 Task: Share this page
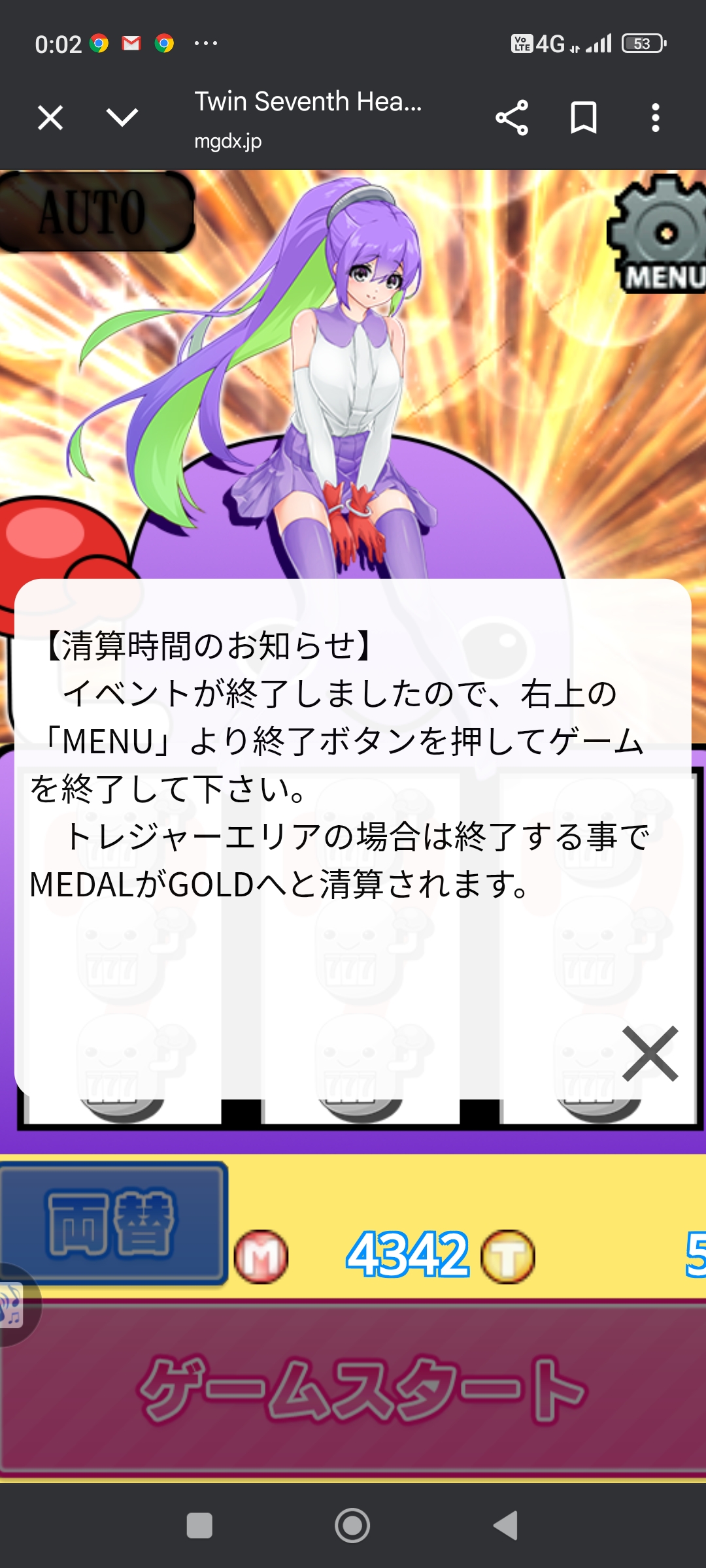click(512, 118)
